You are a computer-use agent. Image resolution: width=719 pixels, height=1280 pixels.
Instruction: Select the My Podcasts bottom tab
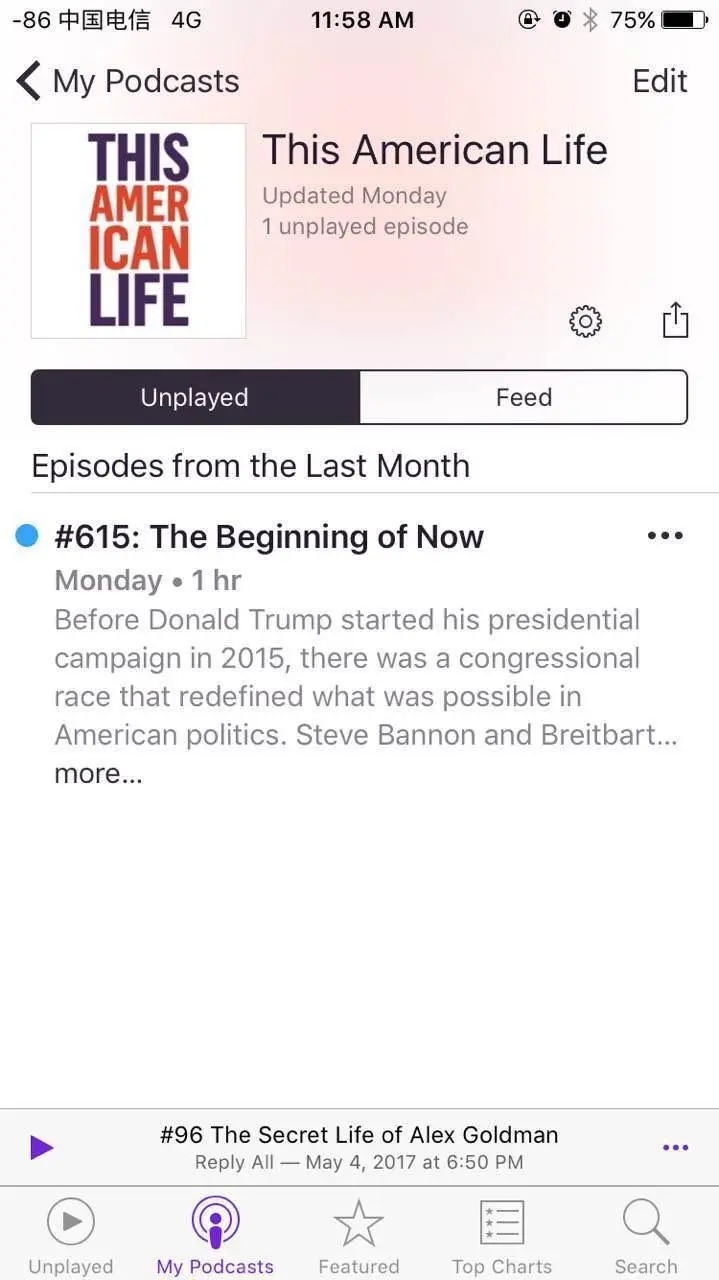tap(215, 1235)
